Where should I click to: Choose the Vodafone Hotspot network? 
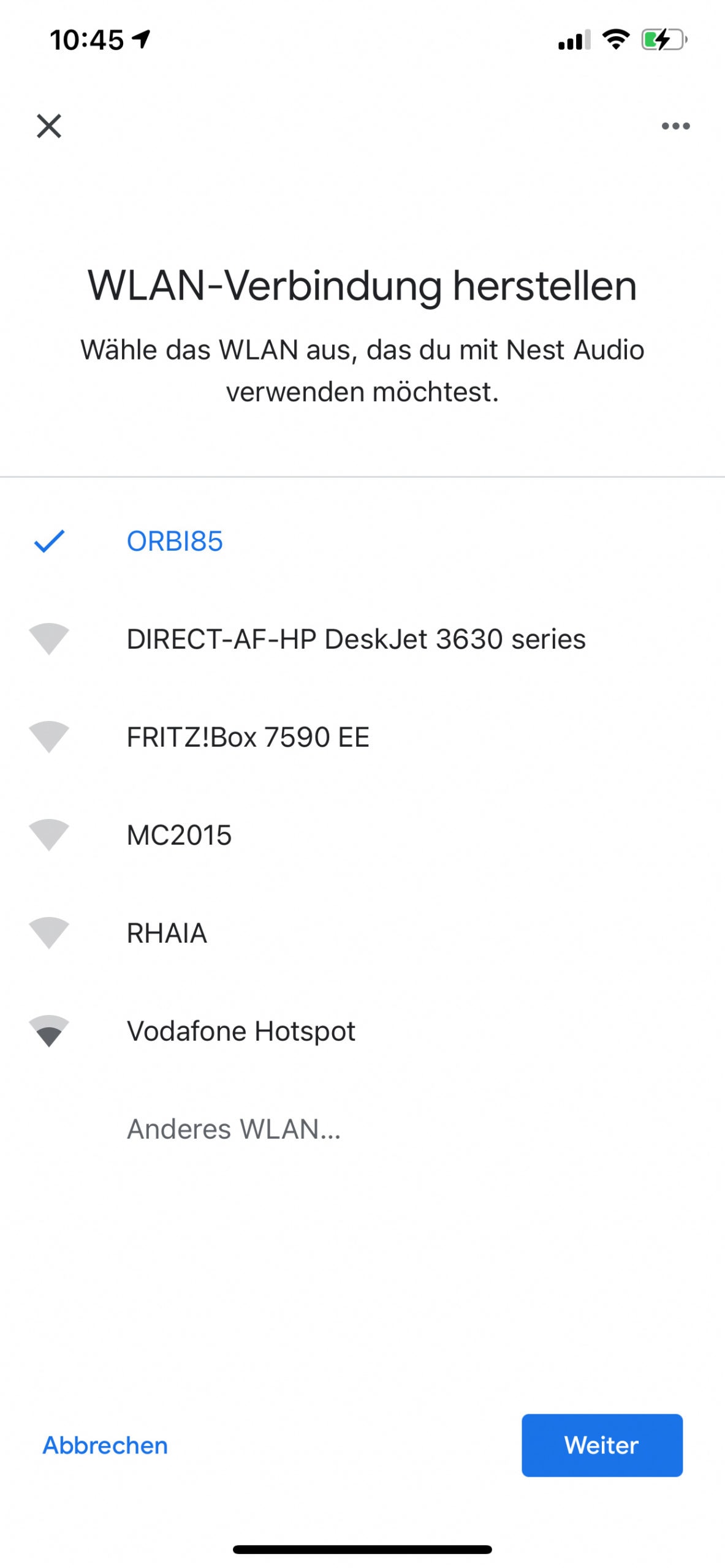[x=362, y=1031]
